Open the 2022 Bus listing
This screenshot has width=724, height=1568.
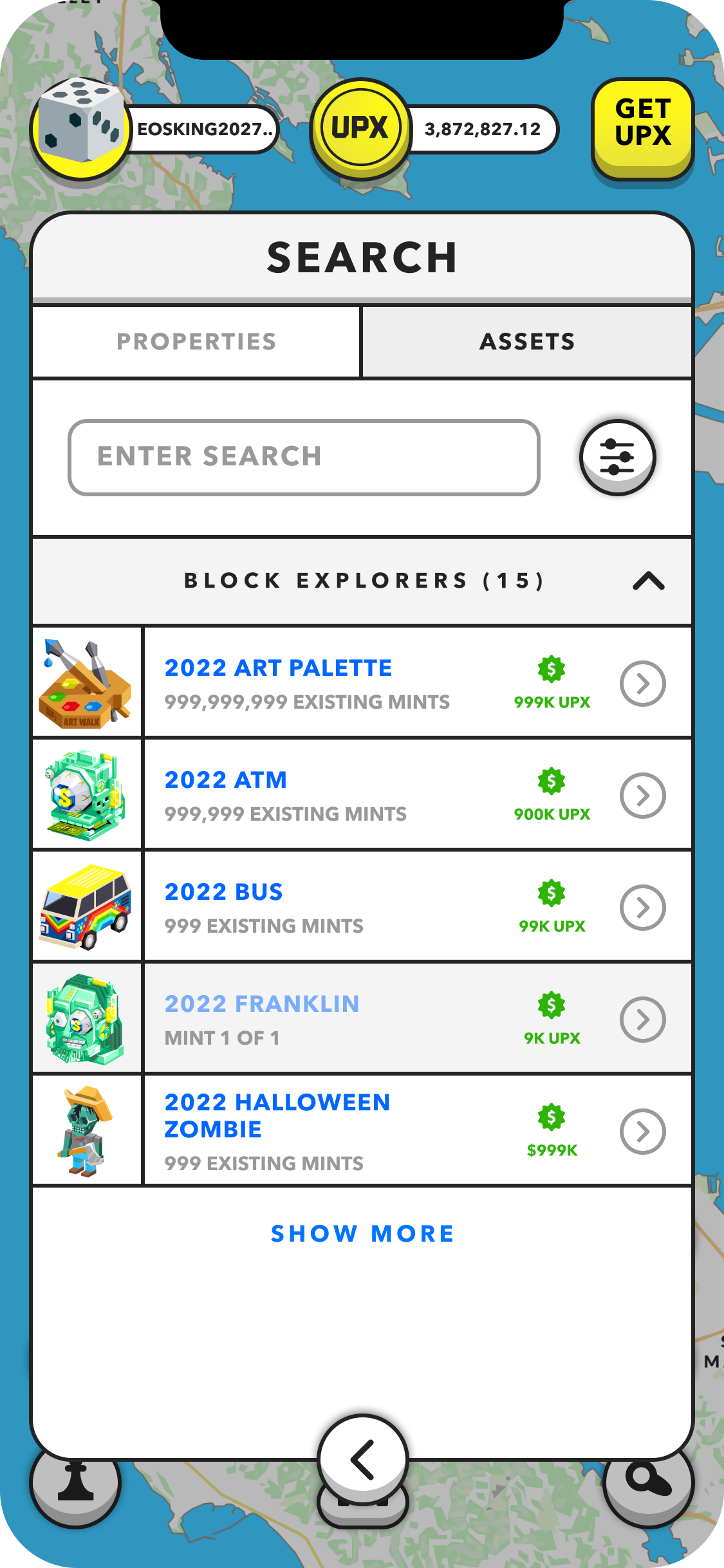coord(642,908)
